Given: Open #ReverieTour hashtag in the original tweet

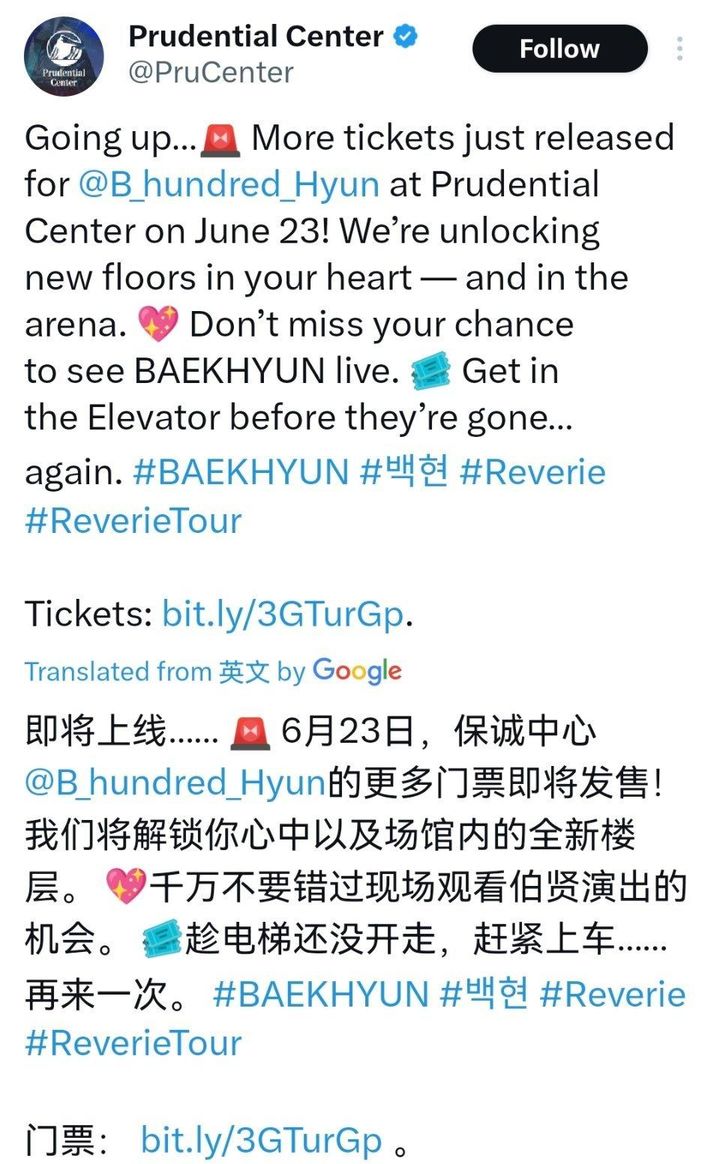Looking at the screenshot, I should click(x=133, y=520).
